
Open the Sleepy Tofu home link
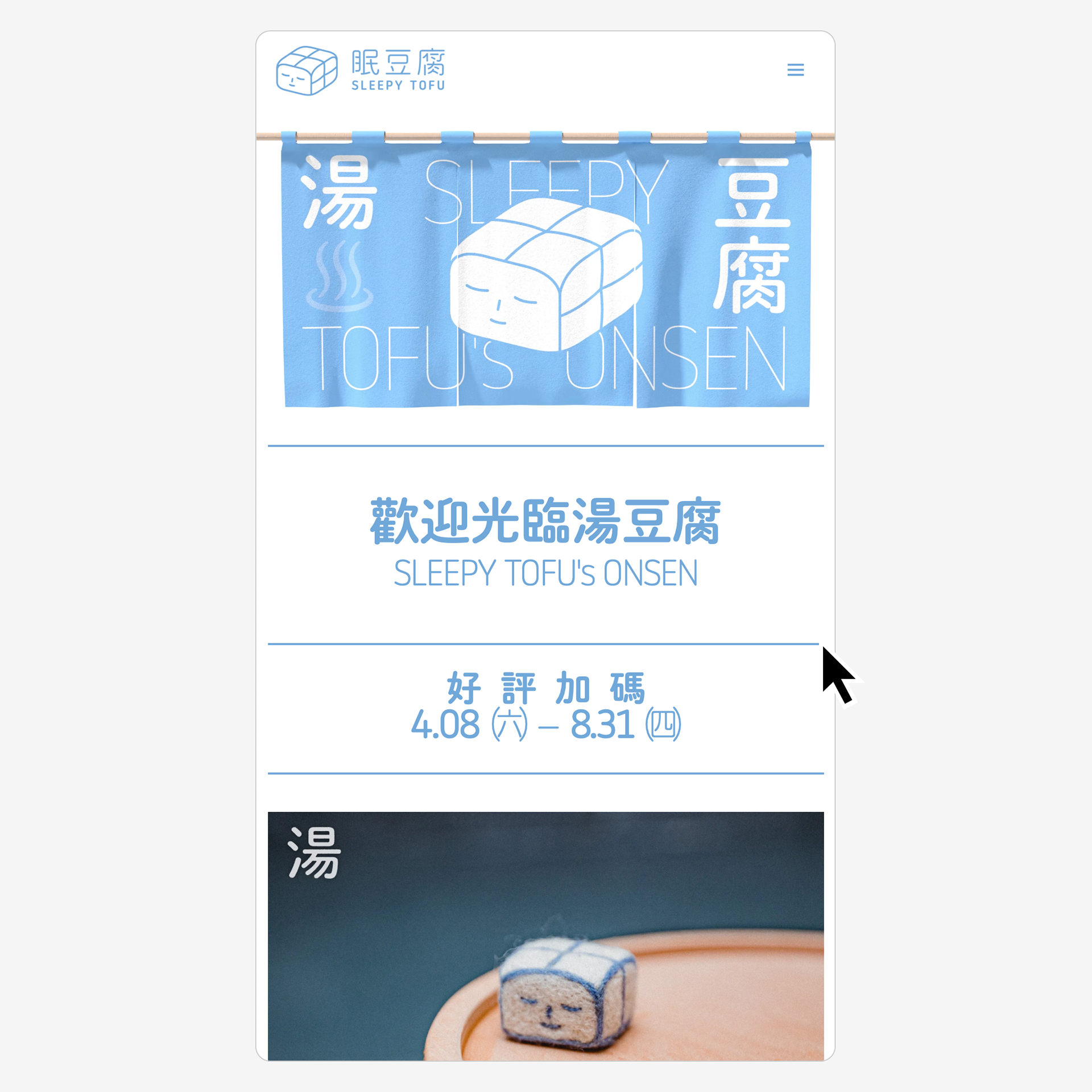click(361, 71)
